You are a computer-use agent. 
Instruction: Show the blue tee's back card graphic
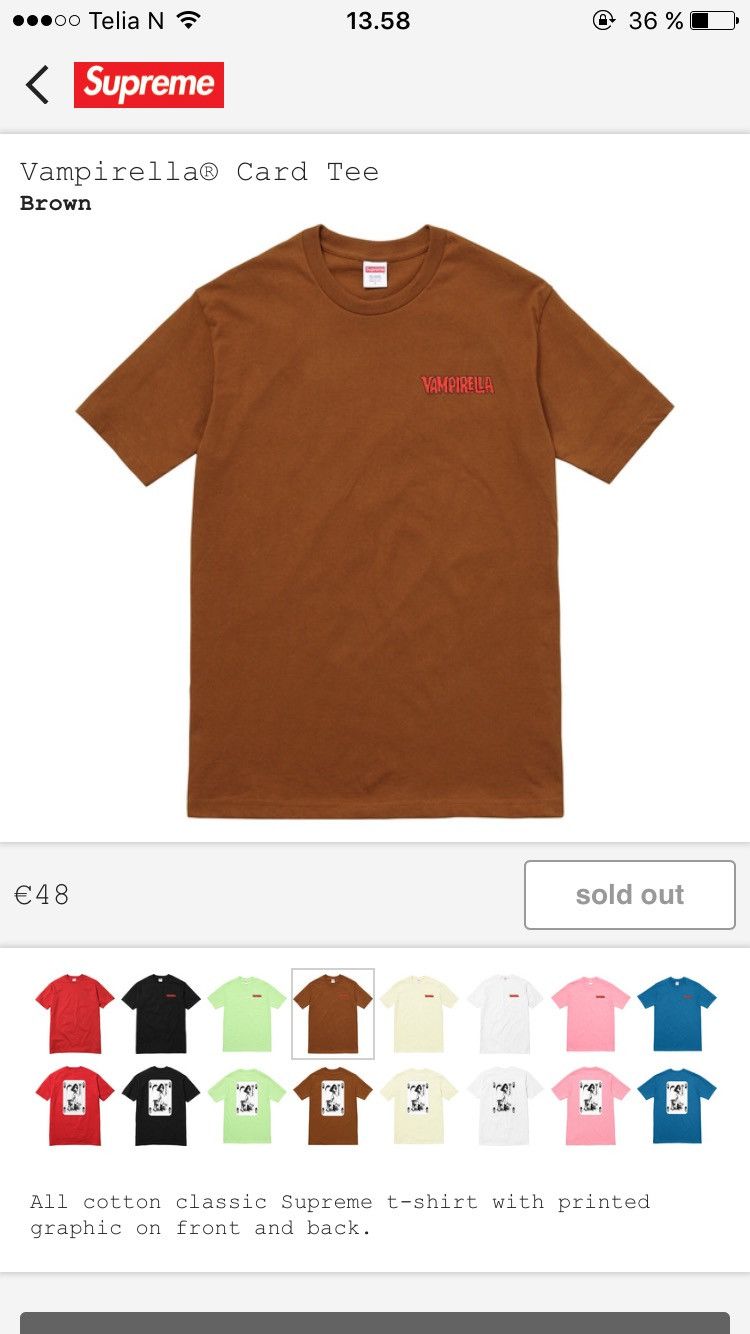(x=677, y=1106)
